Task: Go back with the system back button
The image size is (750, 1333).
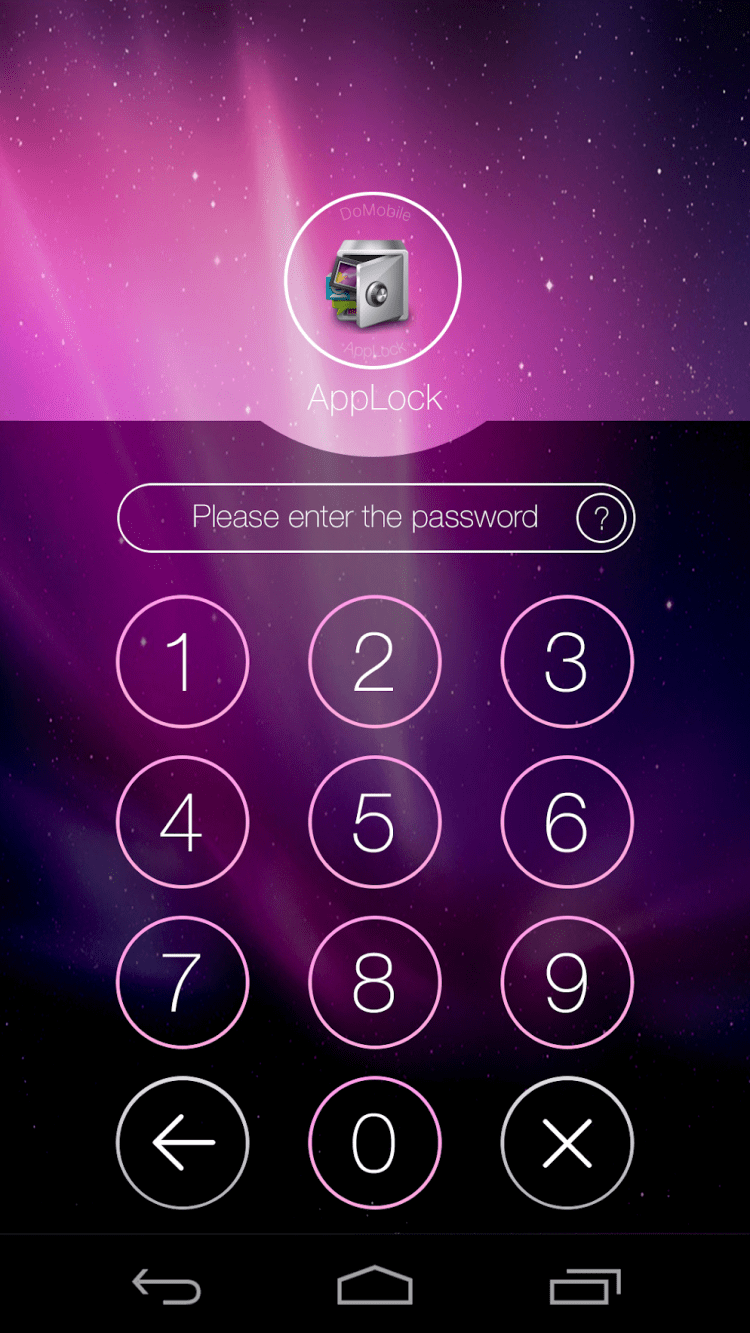Action: click(167, 1286)
